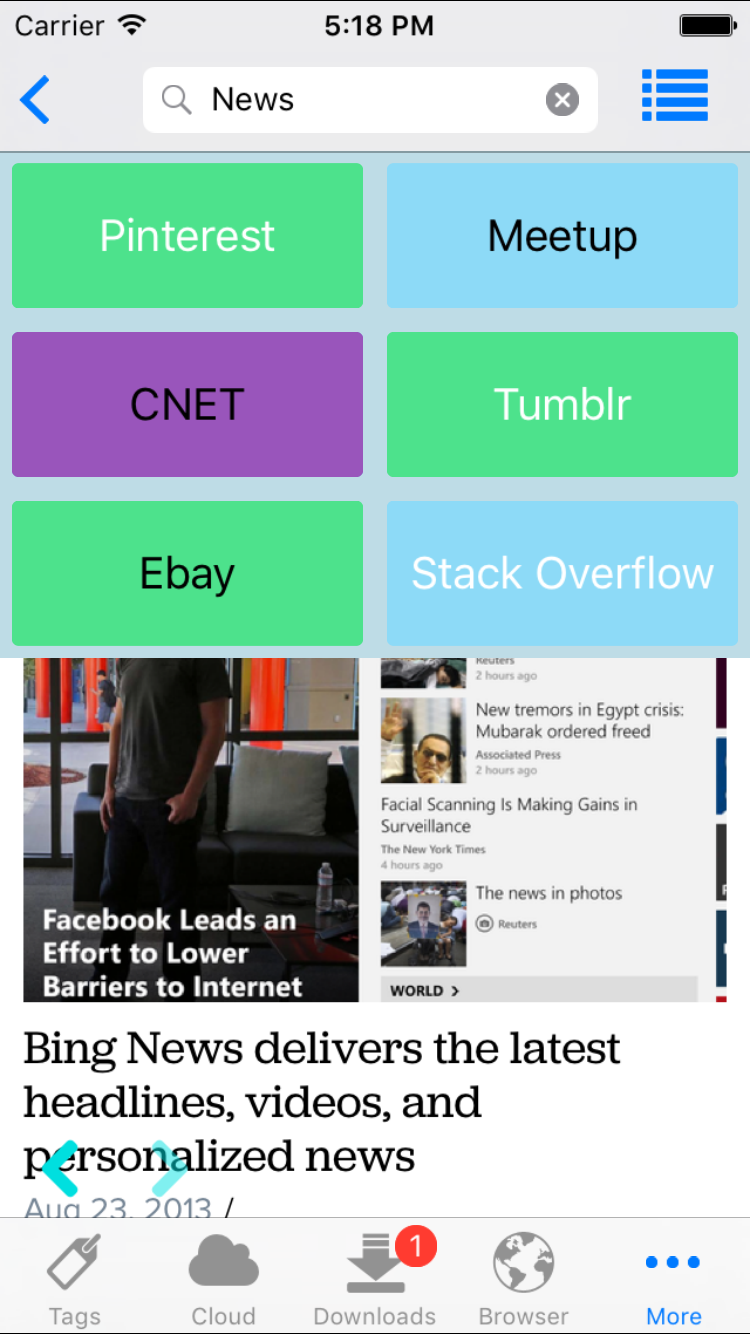Screen dimensions: 750x1334
Task: Select the CNET tile
Action: coord(187,405)
